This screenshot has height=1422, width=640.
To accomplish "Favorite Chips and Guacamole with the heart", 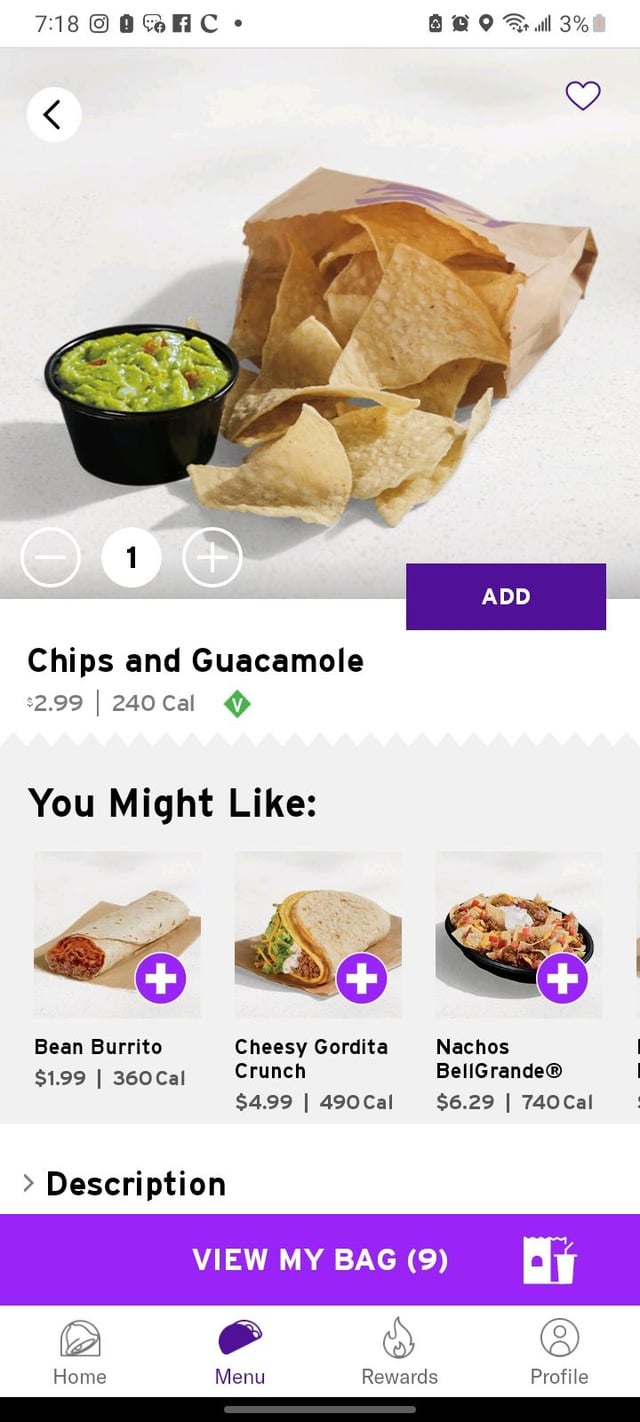I will coord(583,96).
